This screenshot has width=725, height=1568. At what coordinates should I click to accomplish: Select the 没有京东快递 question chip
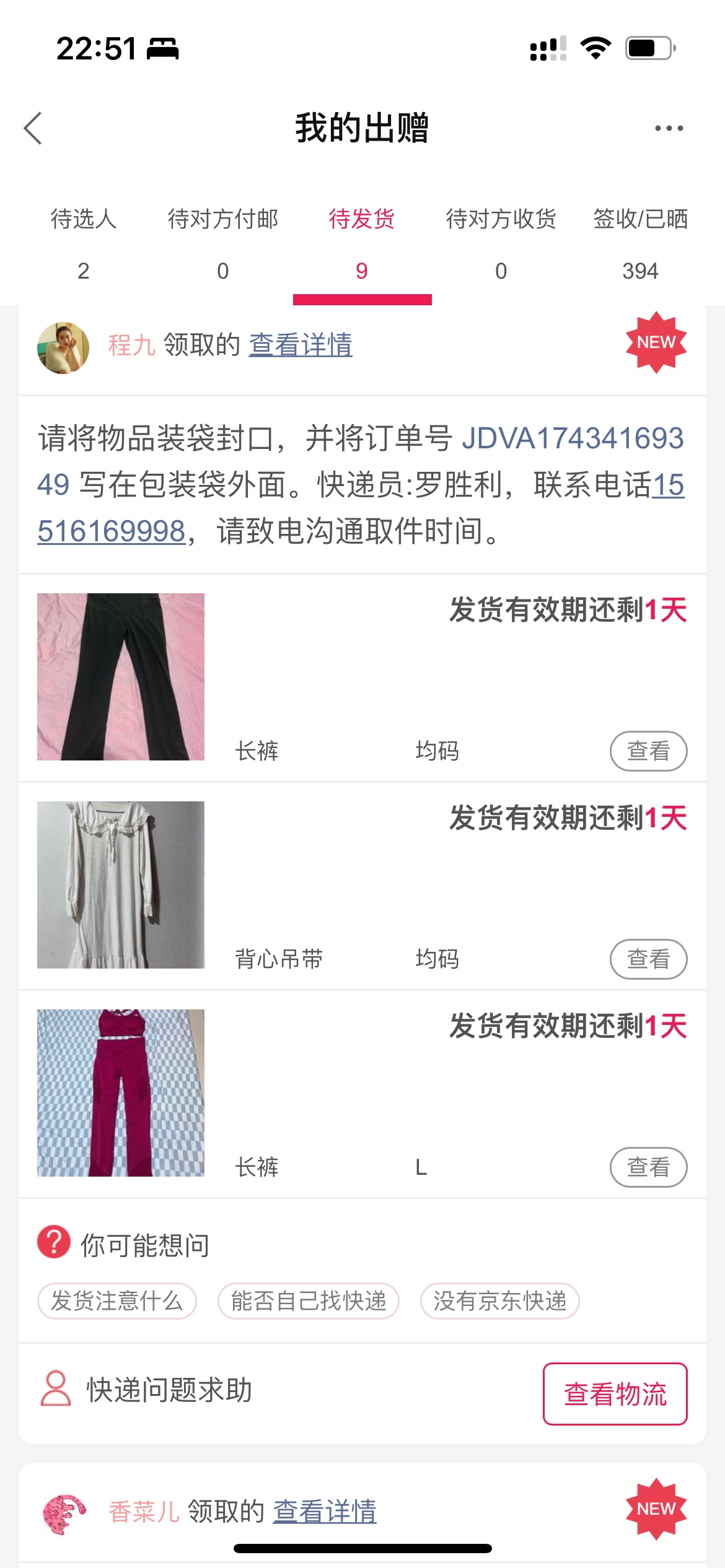[500, 1301]
